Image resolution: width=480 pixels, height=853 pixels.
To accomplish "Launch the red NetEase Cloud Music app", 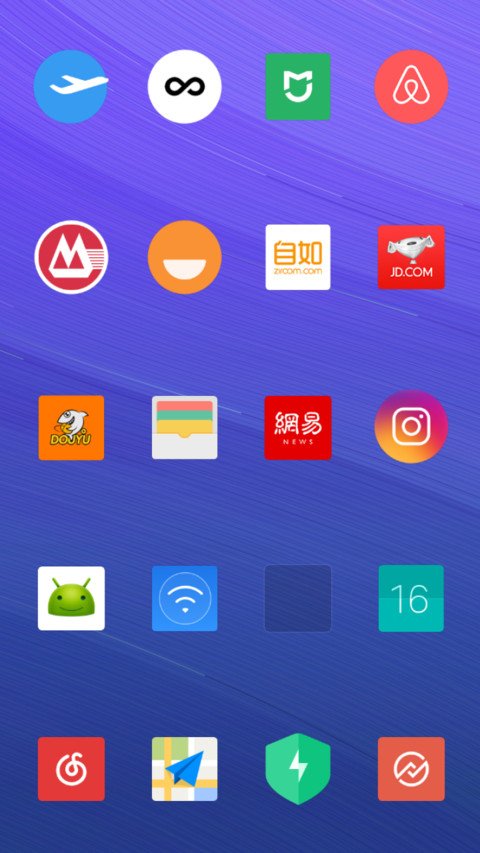I will pyautogui.click(x=71, y=769).
